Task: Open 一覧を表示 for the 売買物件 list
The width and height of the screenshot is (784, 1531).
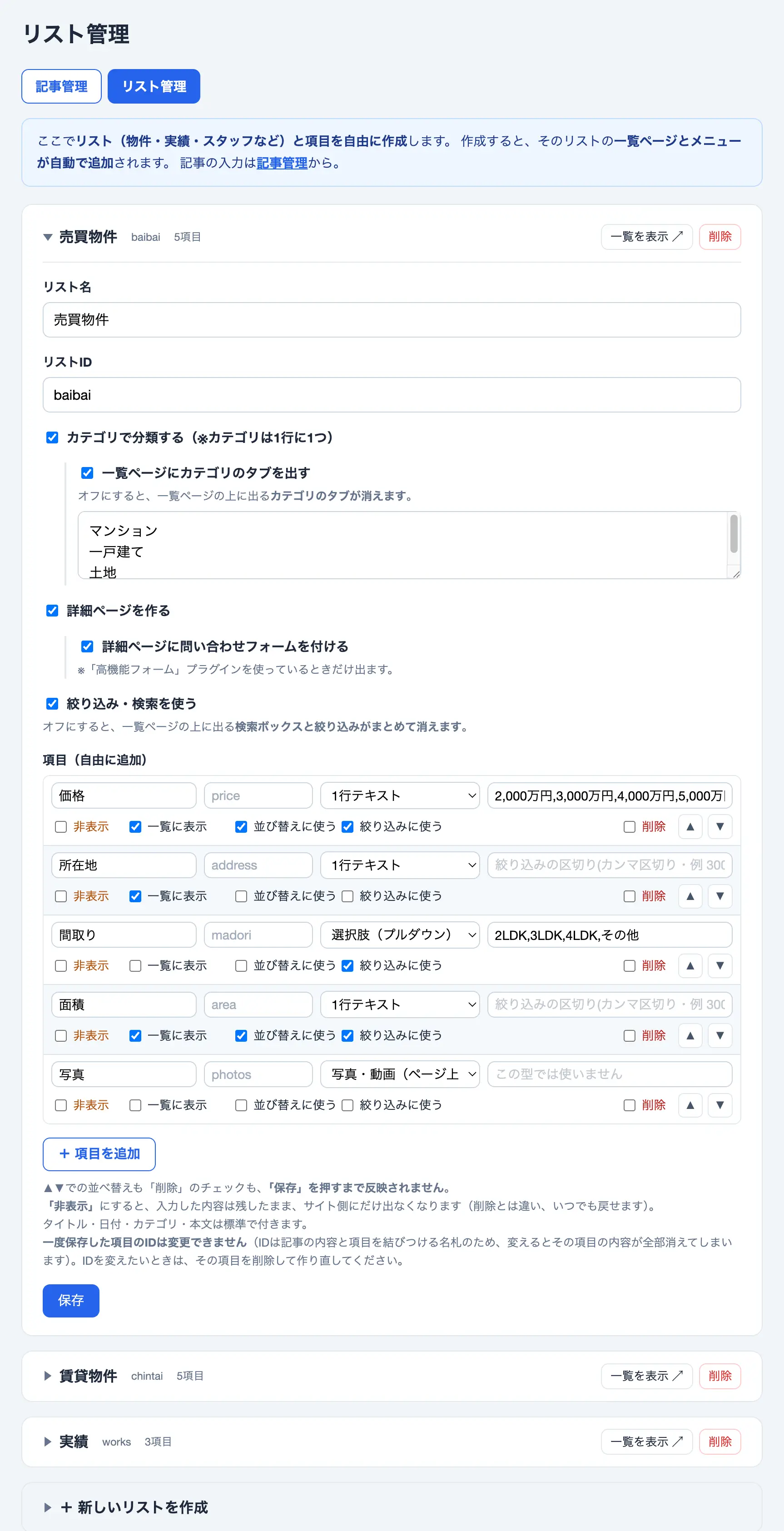Action: [x=646, y=237]
